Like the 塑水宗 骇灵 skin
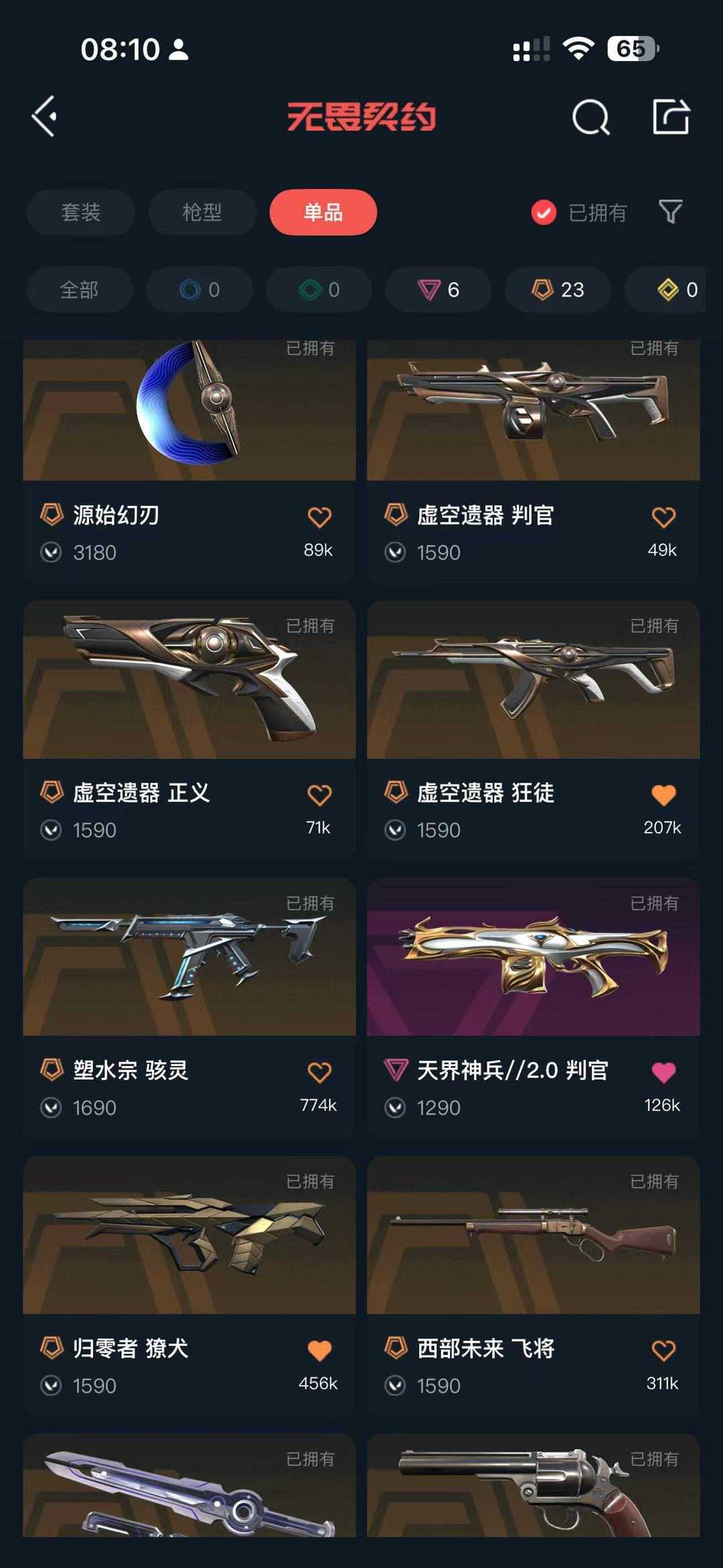 [x=319, y=1072]
